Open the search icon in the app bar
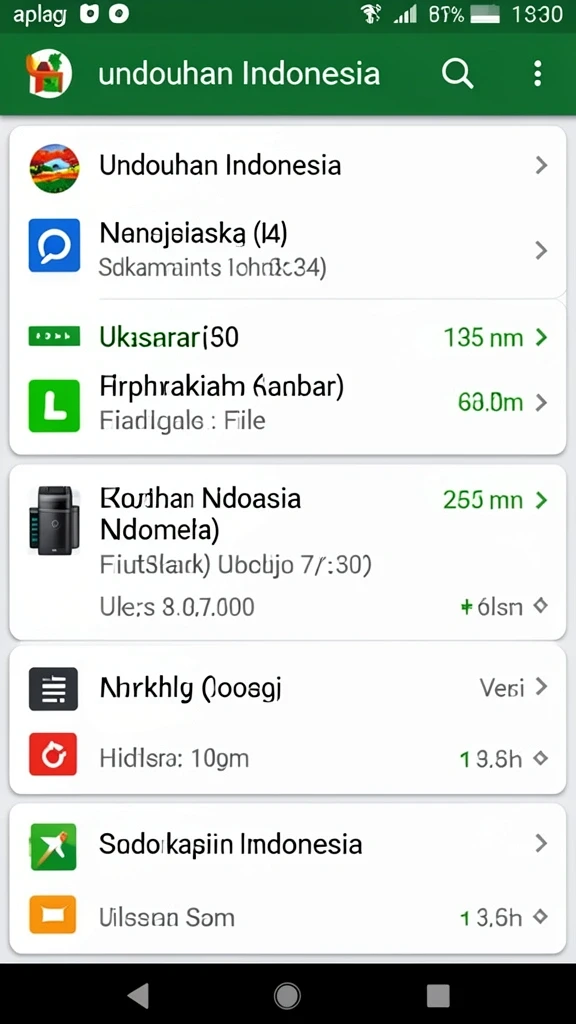 click(x=457, y=74)
